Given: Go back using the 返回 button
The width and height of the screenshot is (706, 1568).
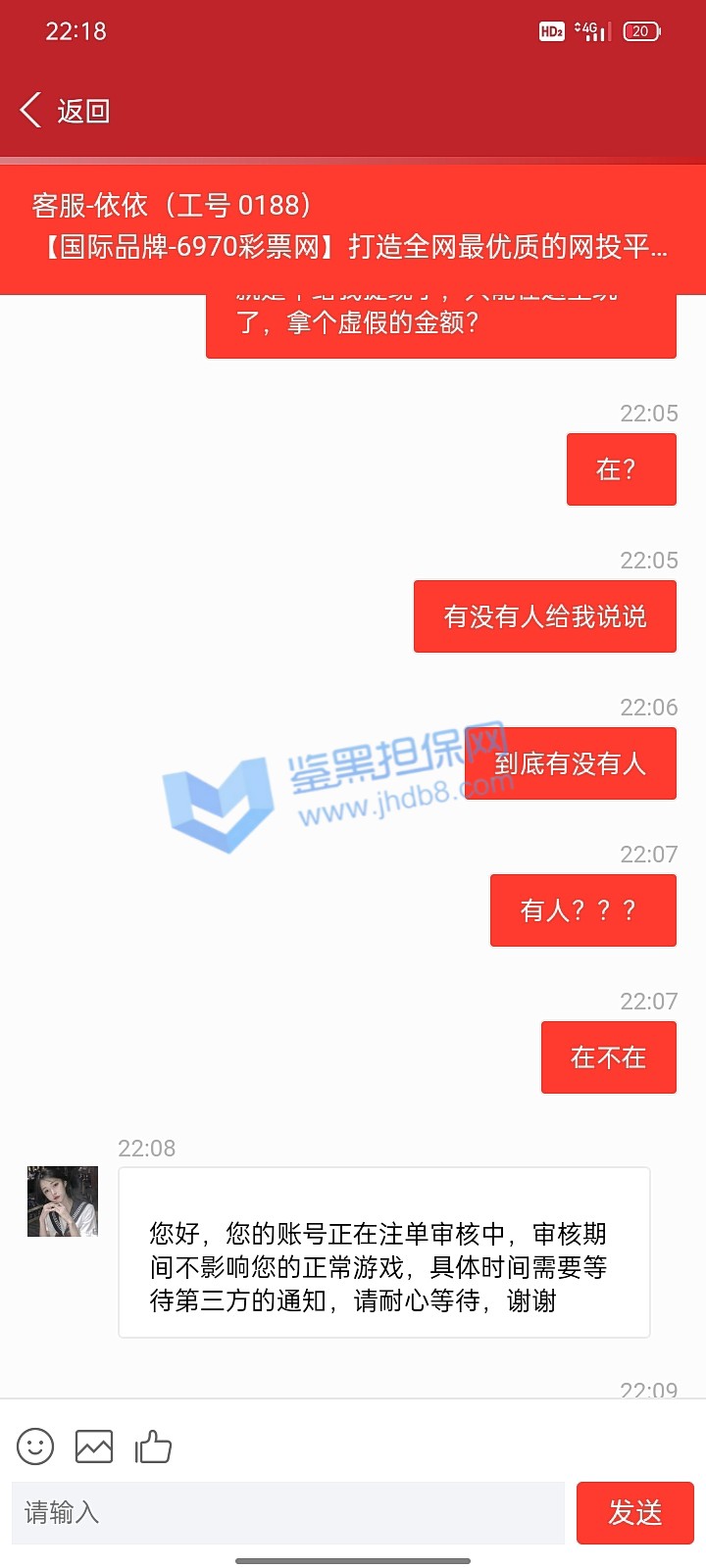Looking at the screenshot, I should [65, 111].
